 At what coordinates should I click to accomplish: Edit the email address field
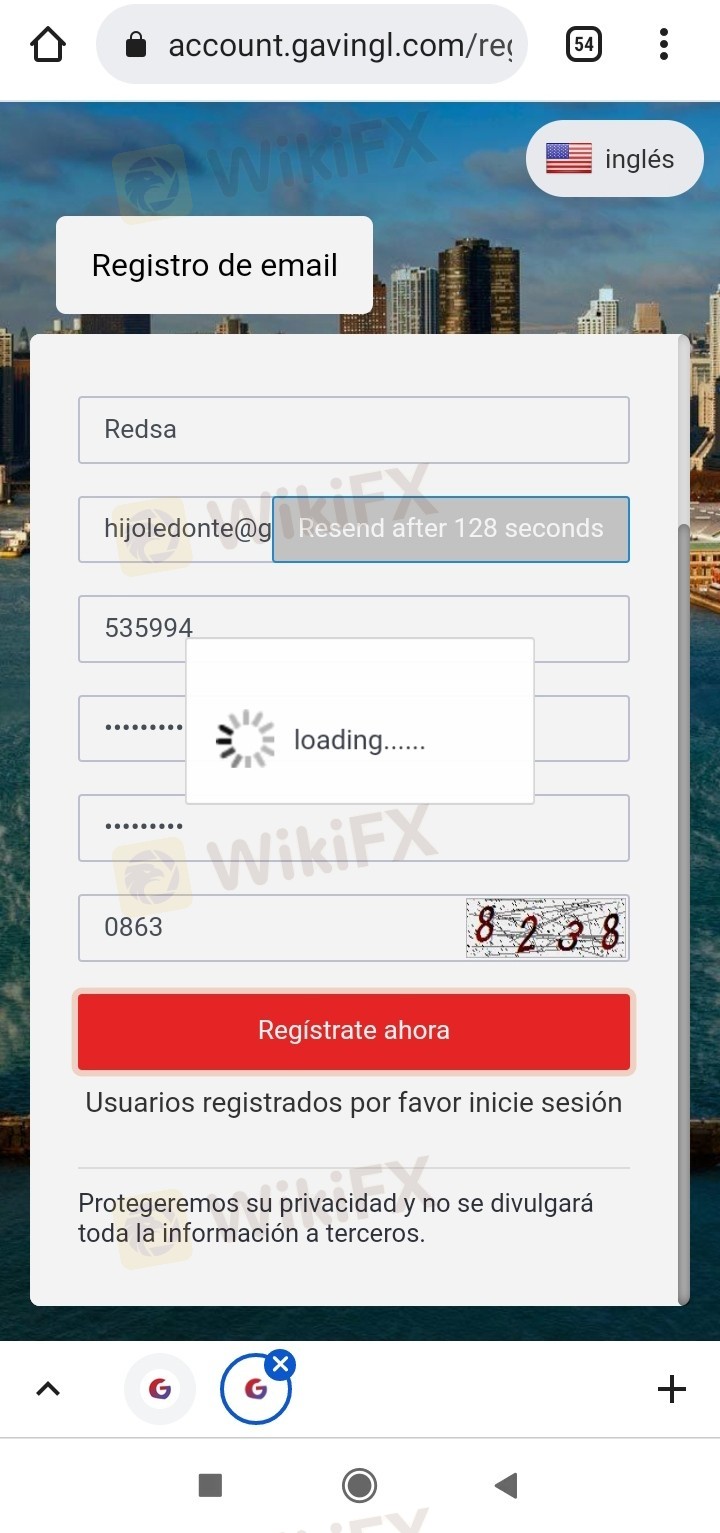click(176, 529)
